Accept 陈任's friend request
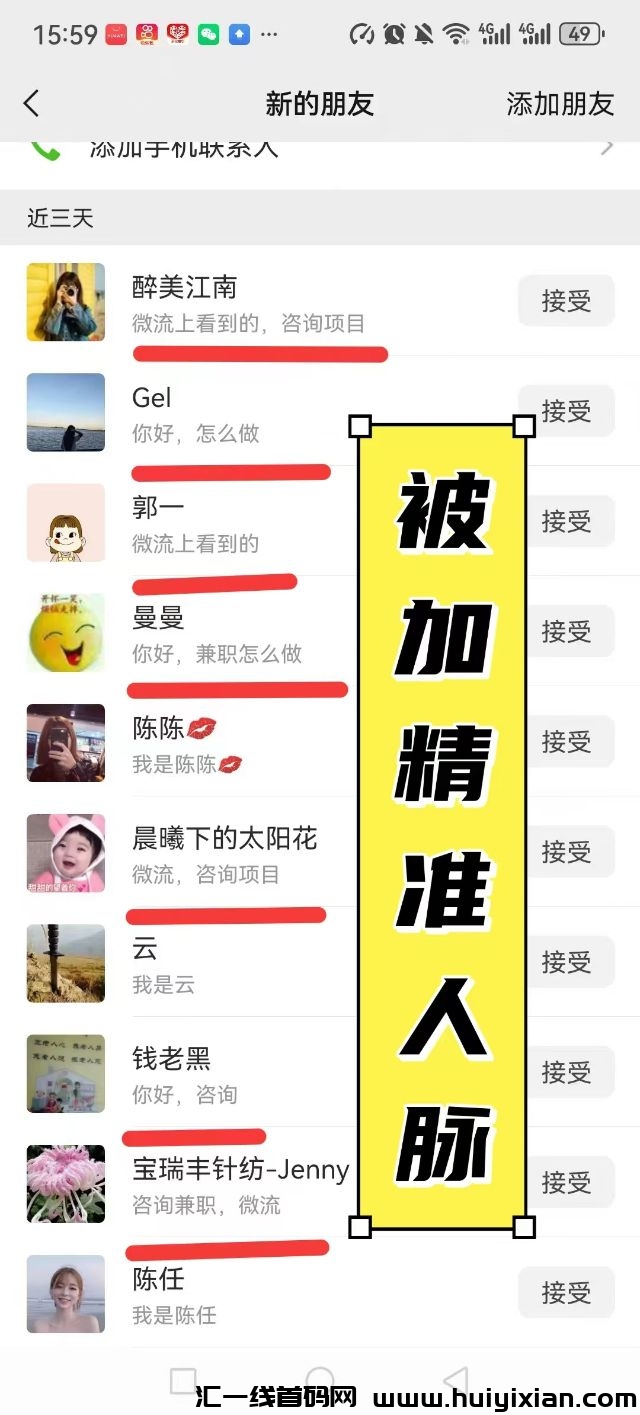Image resolution: width=640 pixels, height=1415 pixels. pyautogui.click(x=566, y=1293)
